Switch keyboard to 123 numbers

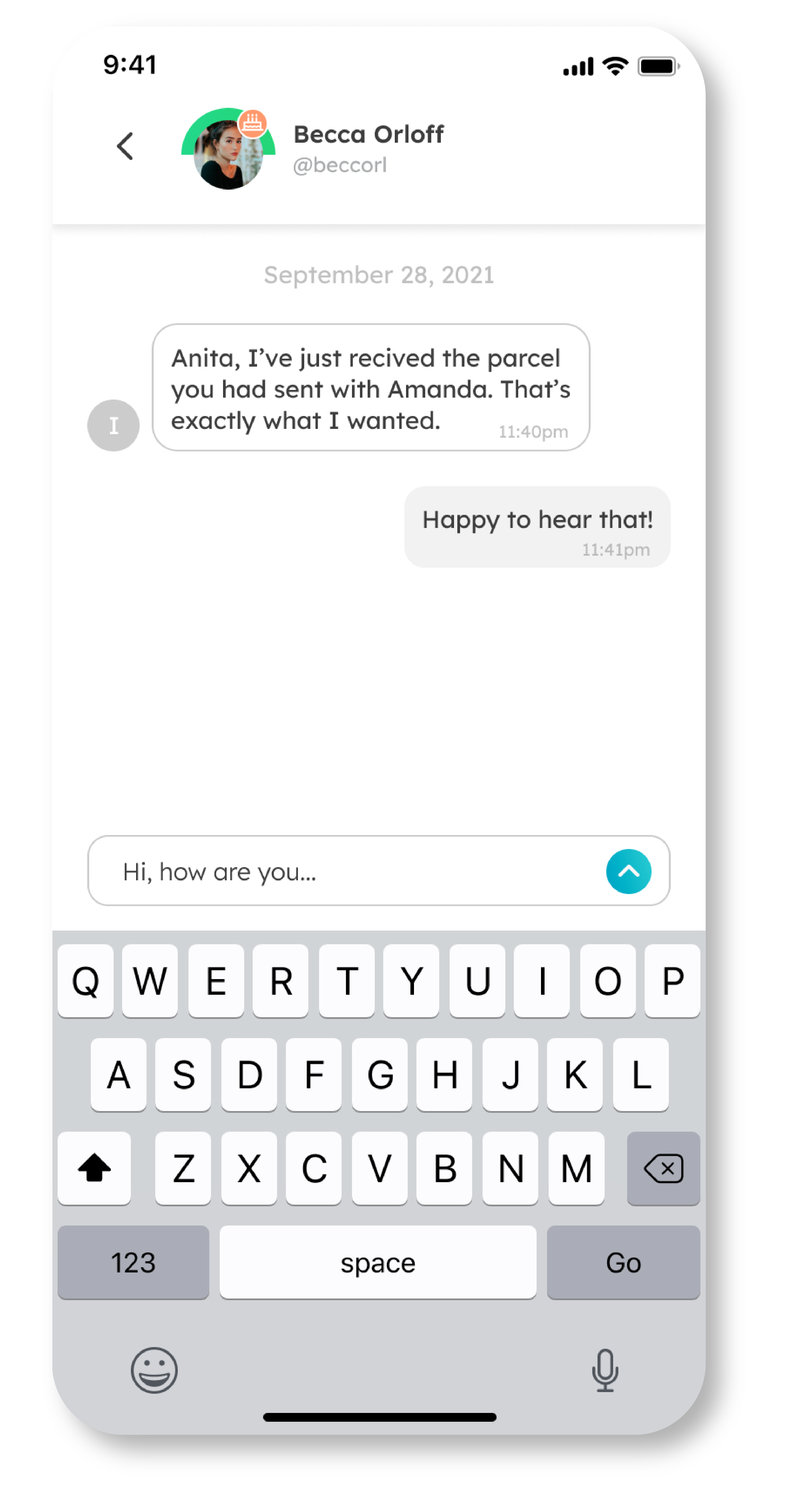click(x=133, y=1262)
